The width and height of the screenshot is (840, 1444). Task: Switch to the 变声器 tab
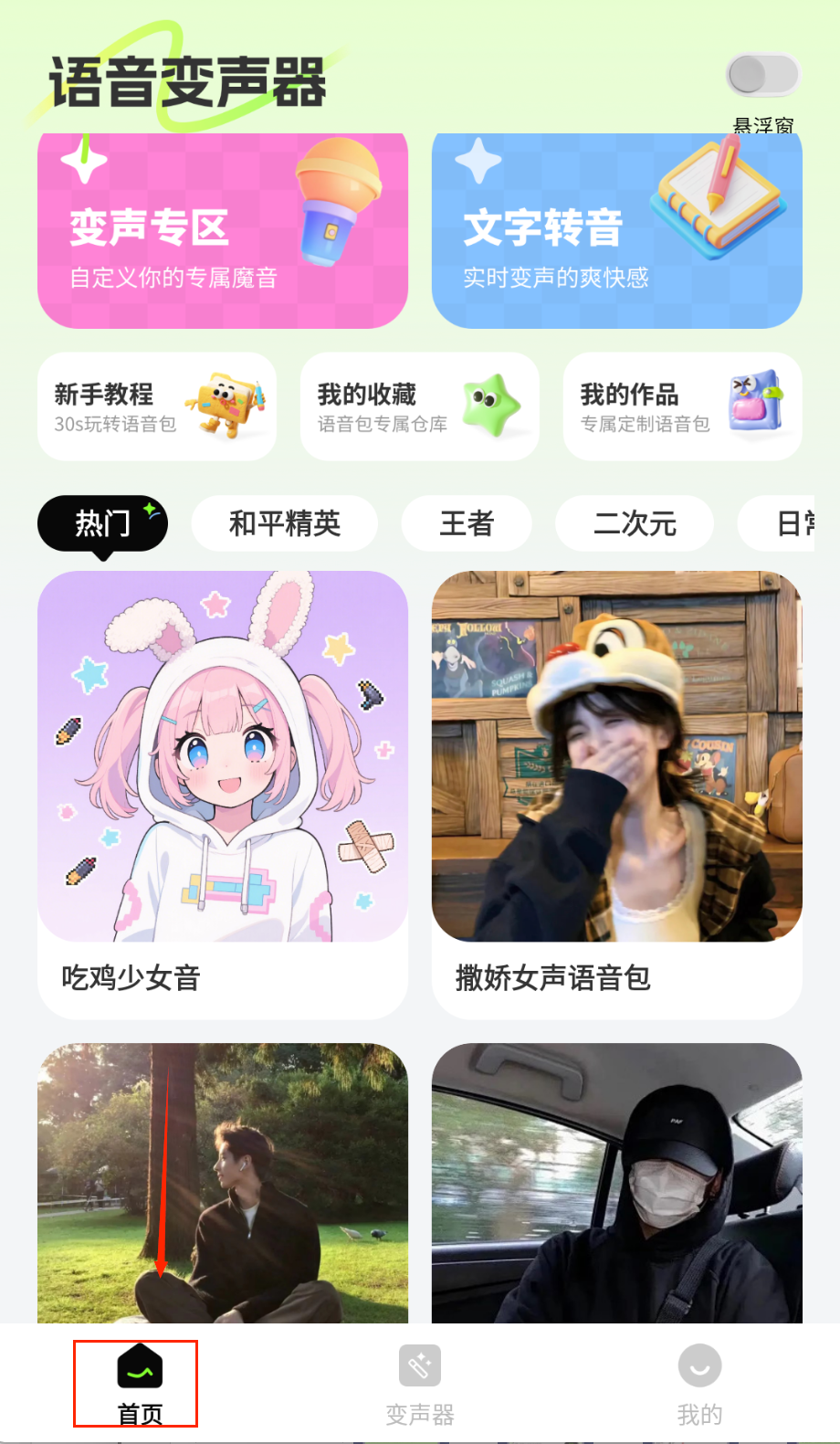pyautogui.click(x=419, y=1384)
